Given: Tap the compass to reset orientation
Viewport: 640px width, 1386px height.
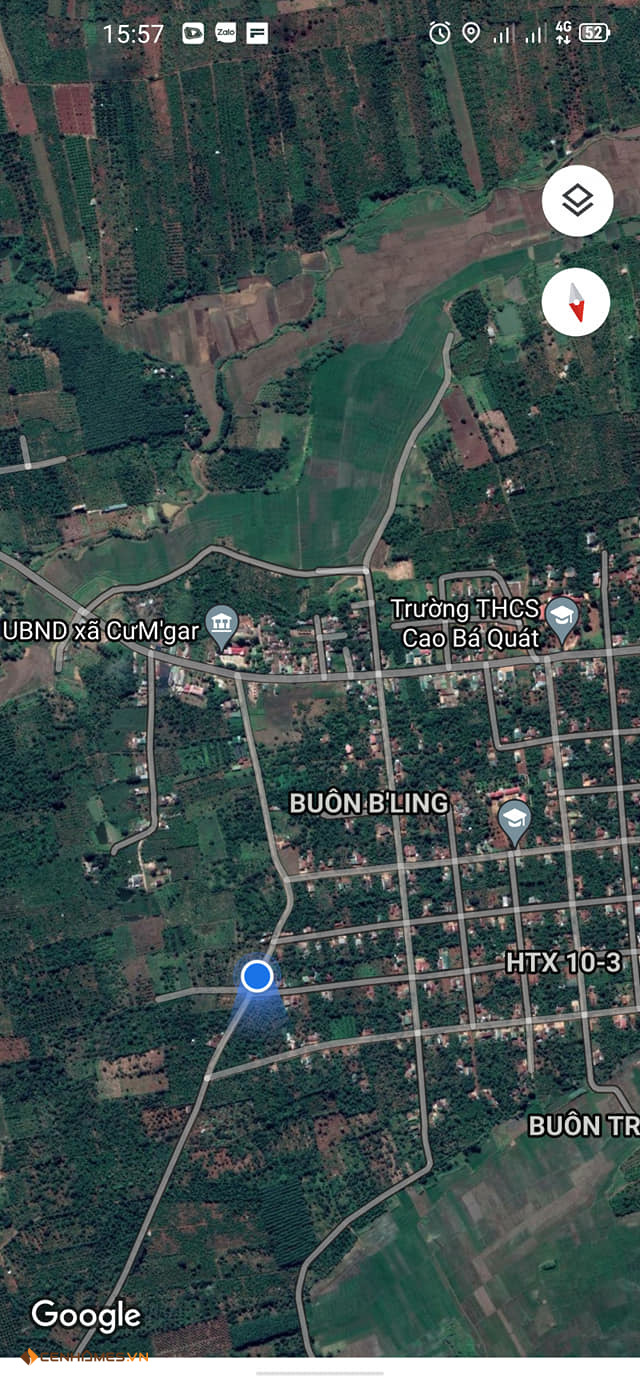Looking at the screenshot, I should 576,302.
